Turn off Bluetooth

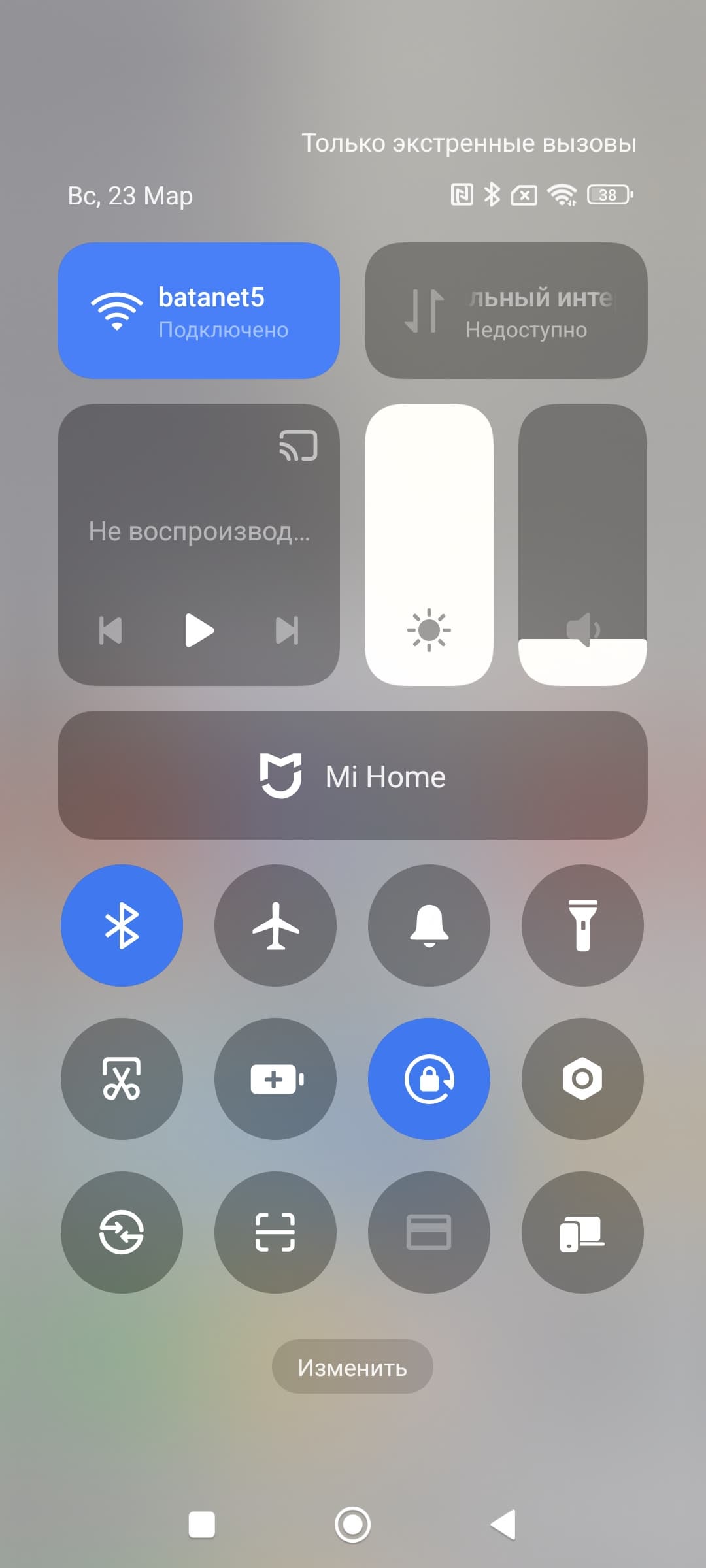pyautogui.click(x=122, y=925)
